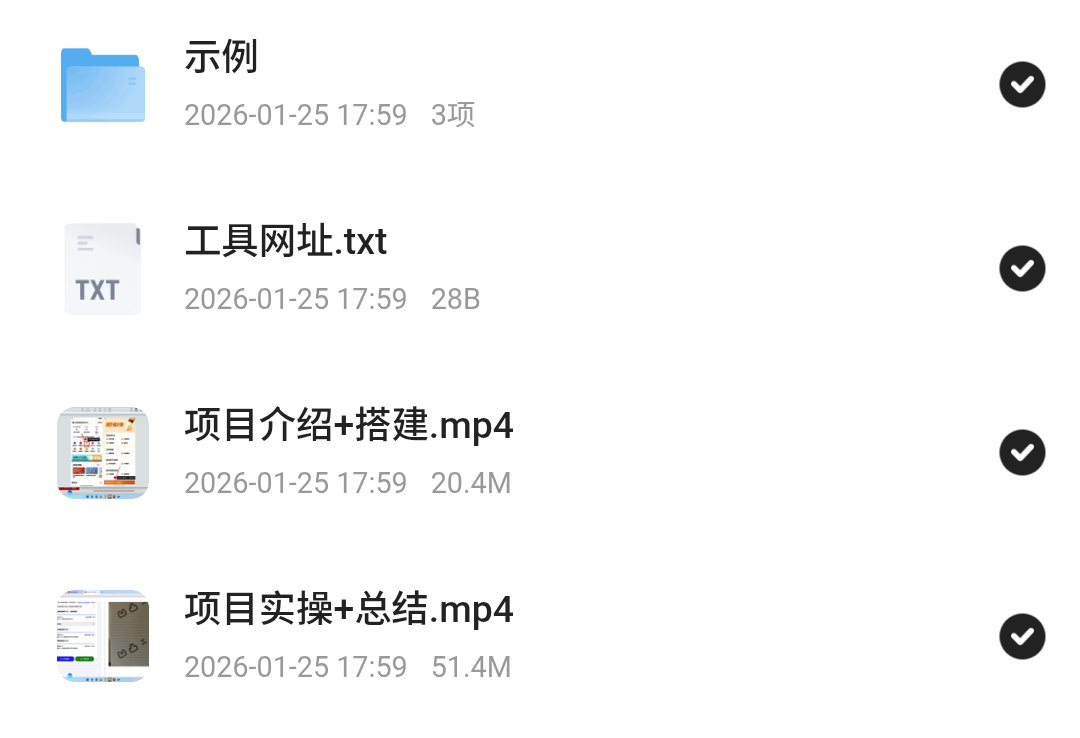This screenshot has height=738, width=1080.
Task: Untick the checkbox for 项目介绍+搭建.mp4
Action: [x=1022, y=453]
